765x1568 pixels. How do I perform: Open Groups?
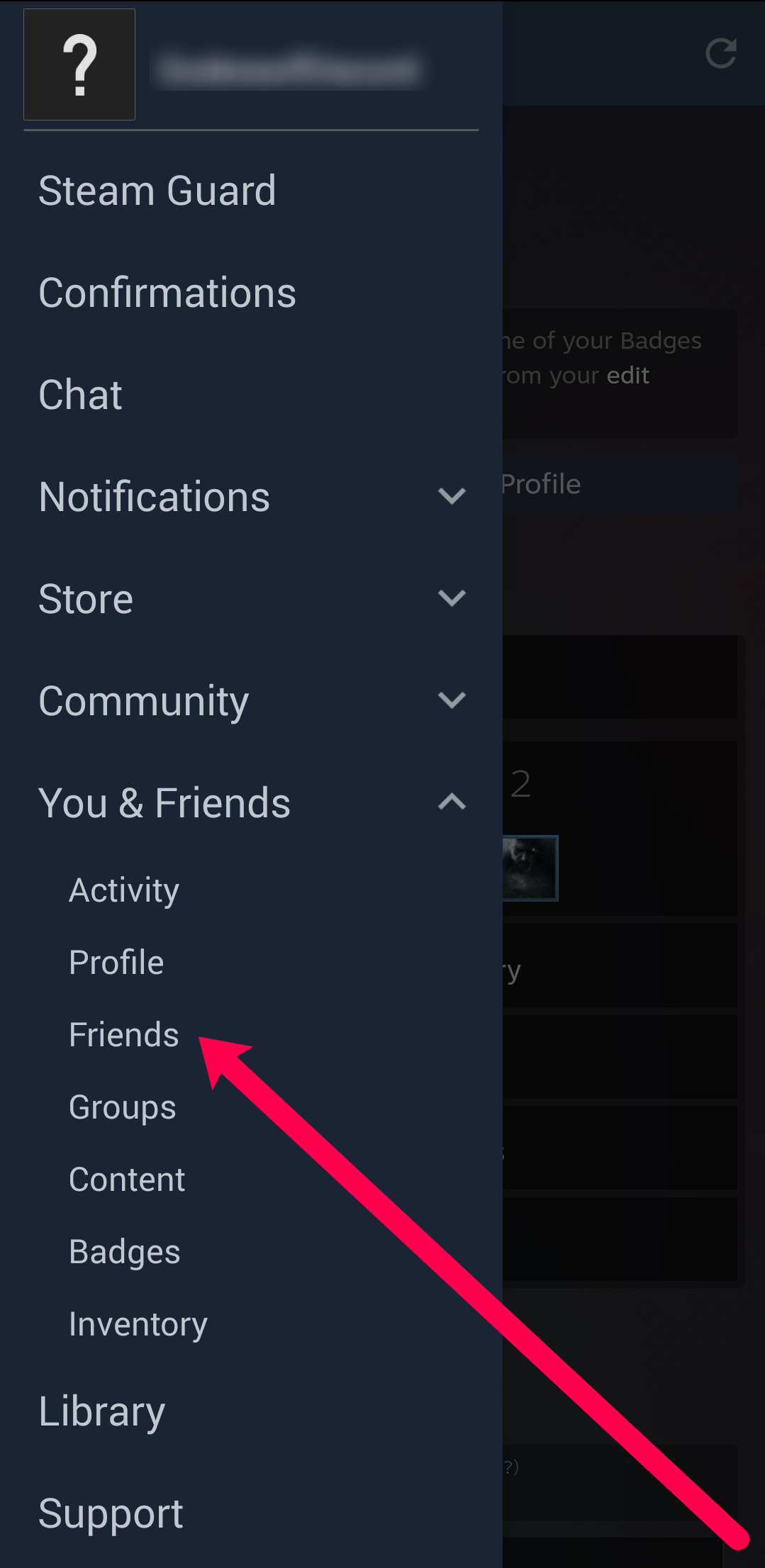[123, 1107]
